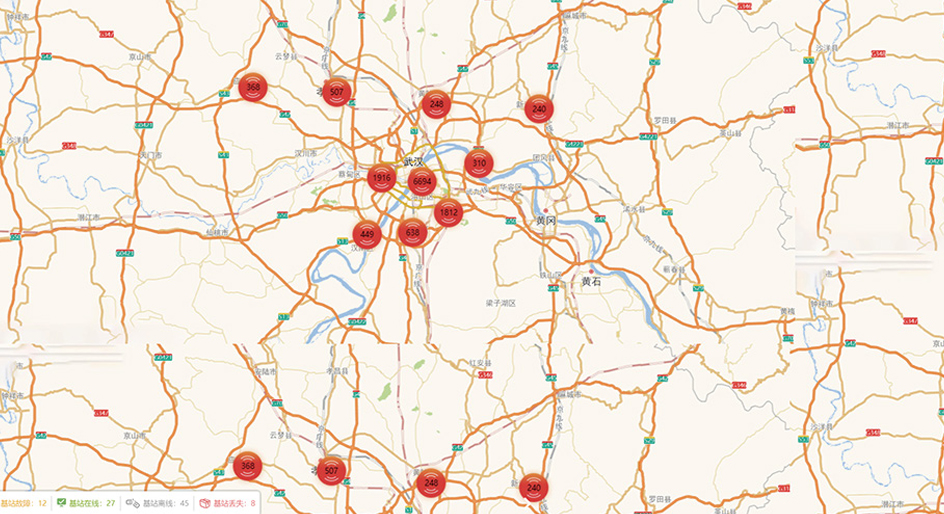Select the 1812 cluster marker

click(448, 212)
